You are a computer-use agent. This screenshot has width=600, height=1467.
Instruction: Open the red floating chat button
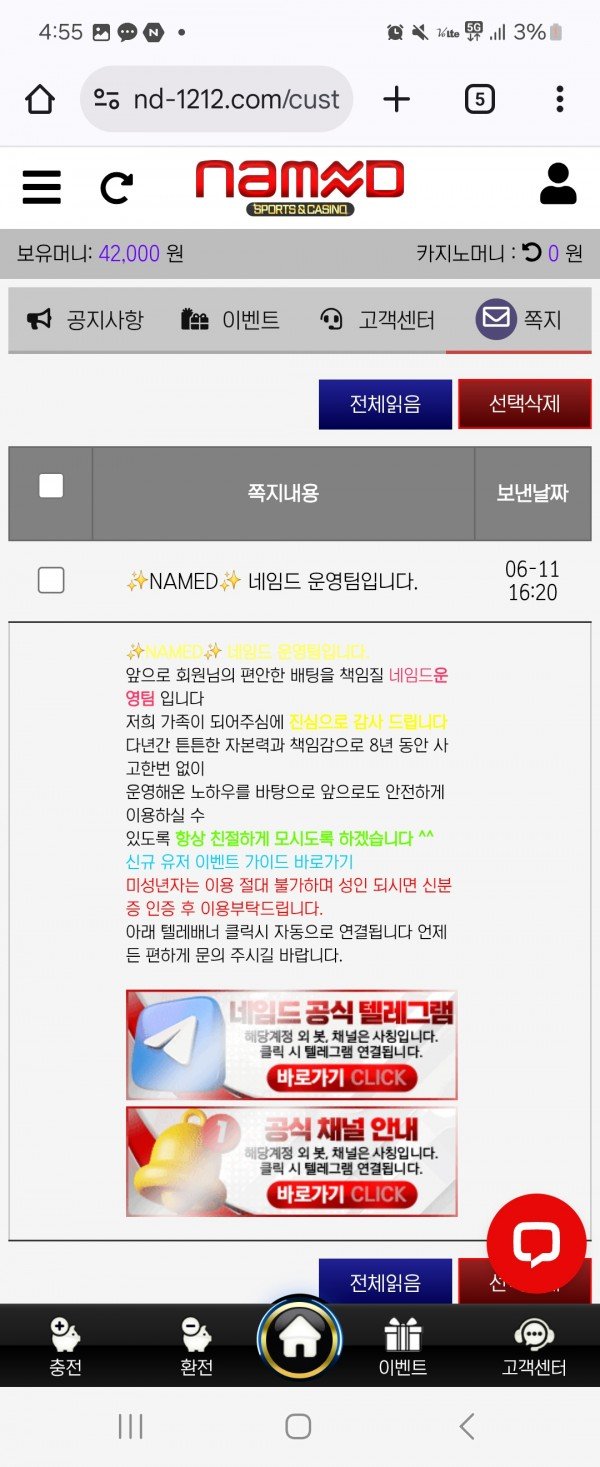coord(536,1243)
